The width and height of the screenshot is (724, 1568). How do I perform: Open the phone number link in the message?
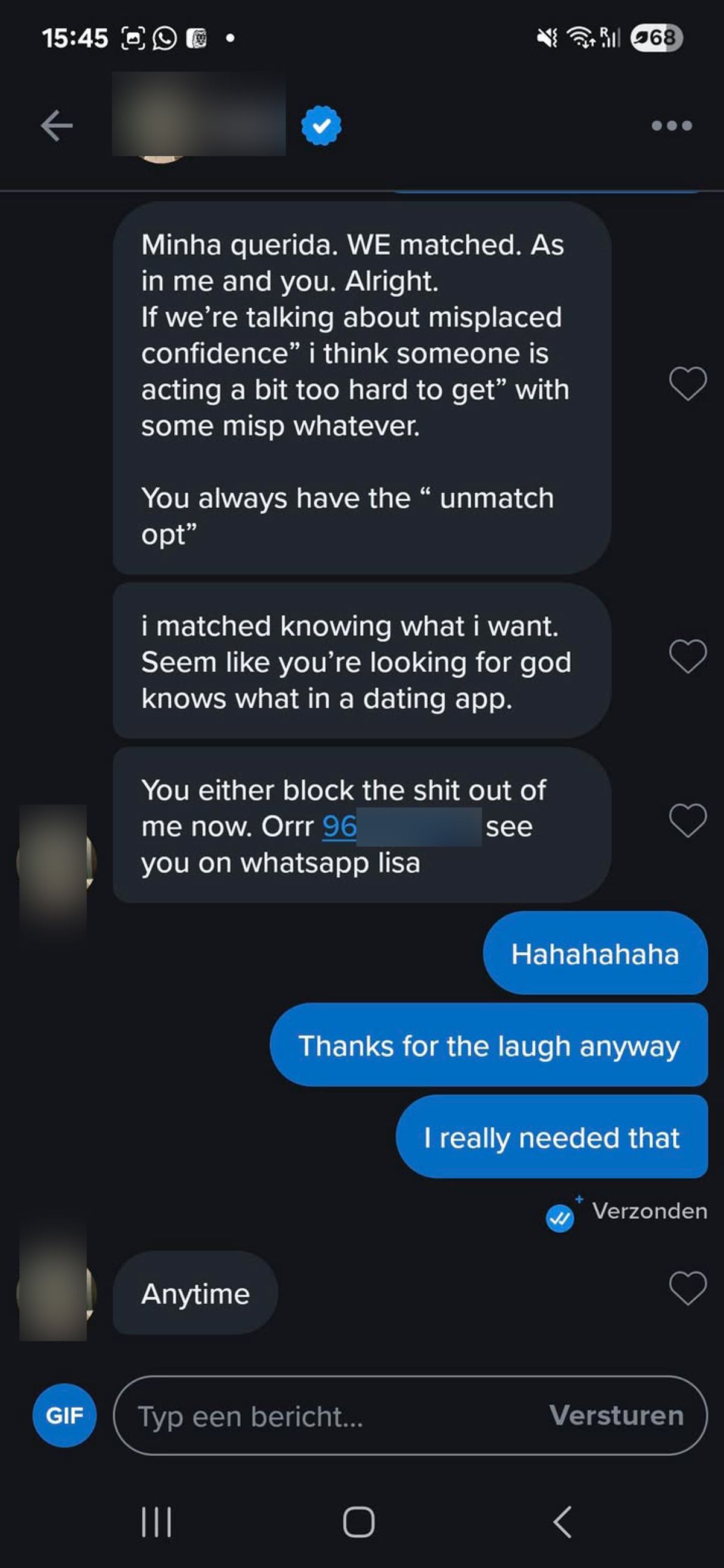point(340,827)
